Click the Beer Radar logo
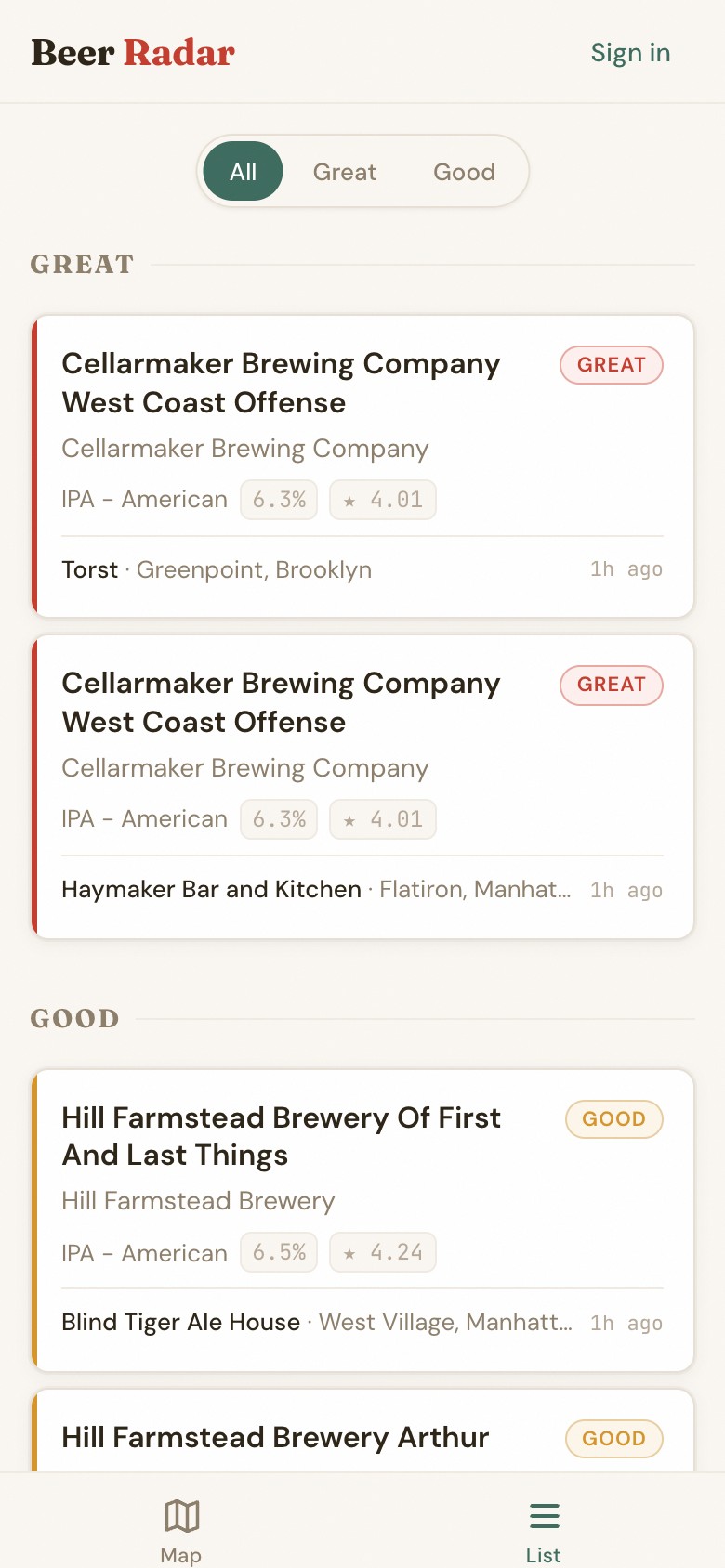725x1568 pixels. [x=133, y=53]
